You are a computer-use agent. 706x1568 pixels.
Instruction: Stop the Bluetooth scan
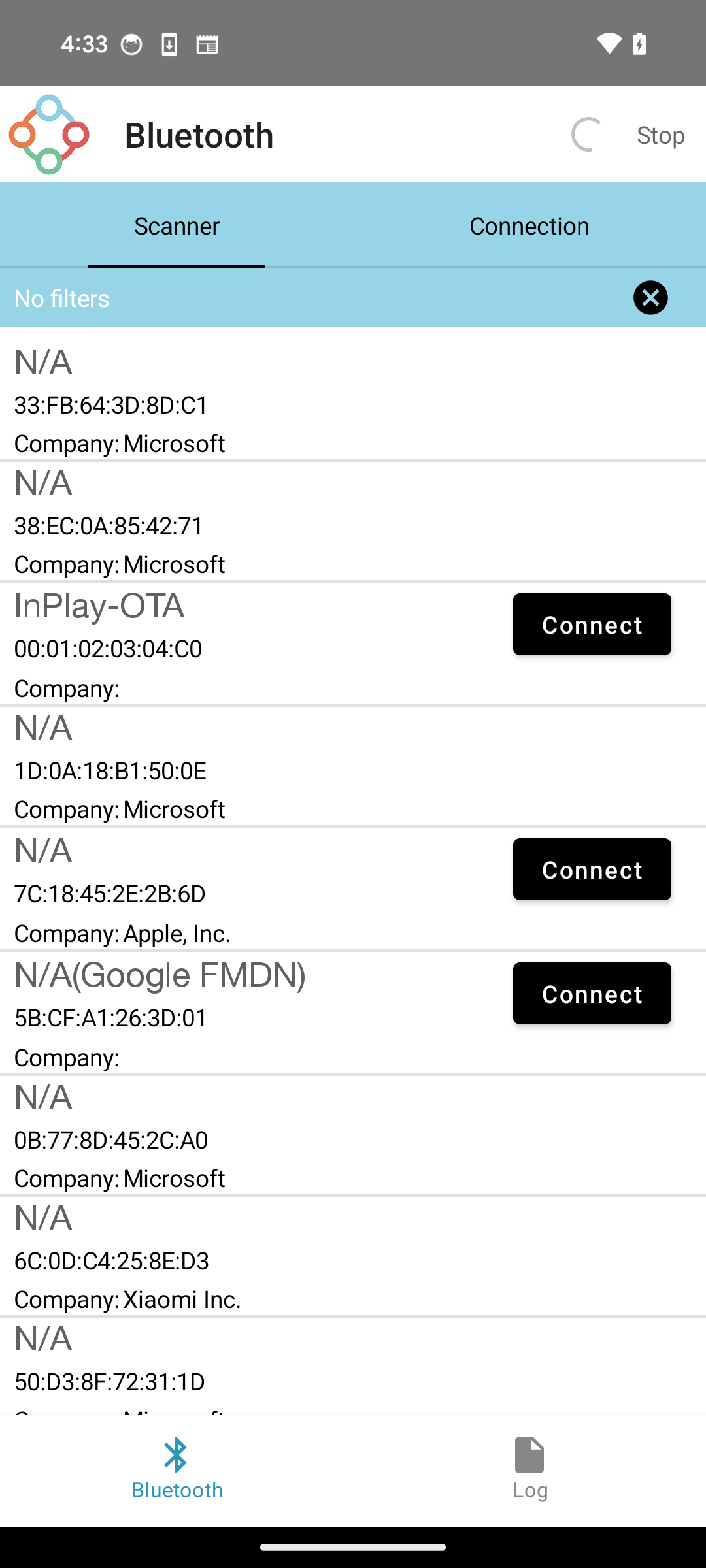pos(660,135)
